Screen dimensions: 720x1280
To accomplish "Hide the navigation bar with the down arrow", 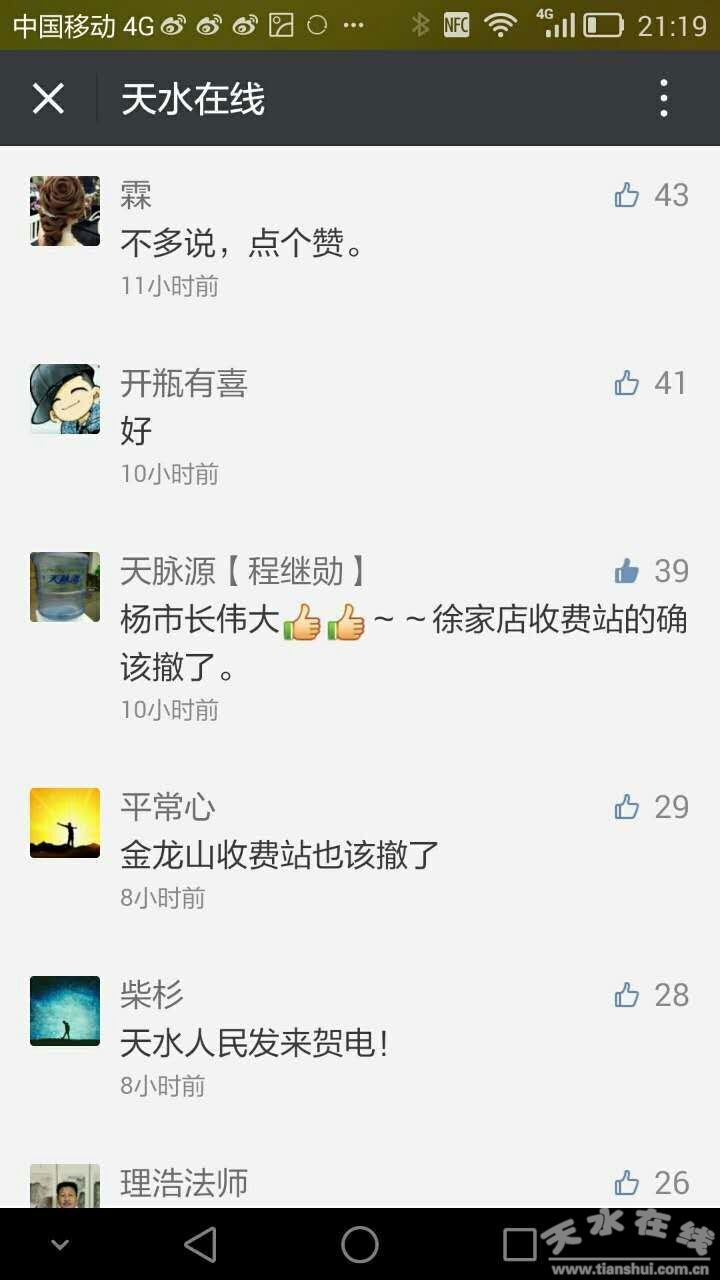I will (59, 1245).
